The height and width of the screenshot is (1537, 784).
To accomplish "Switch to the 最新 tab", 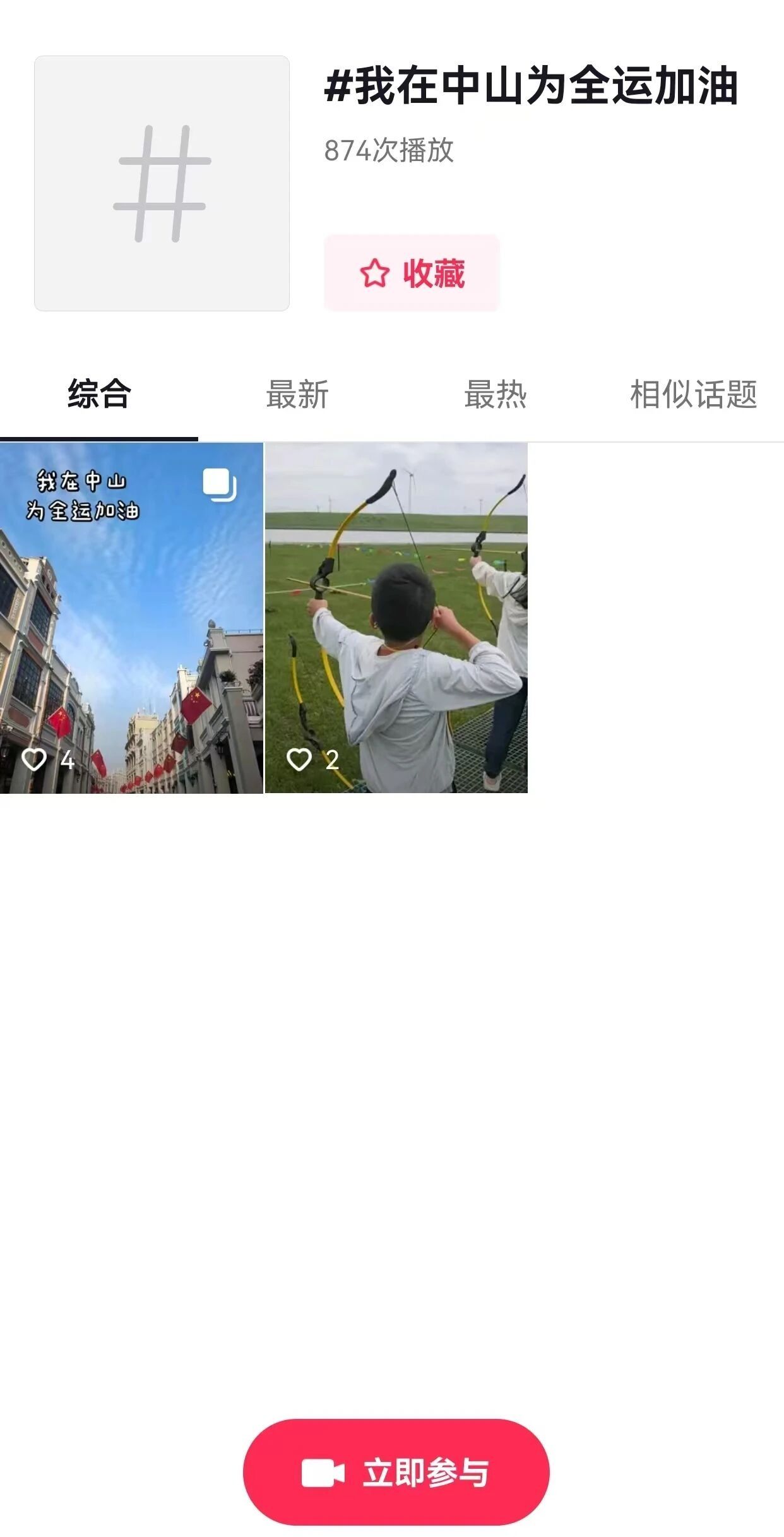I will pyautogui.click(x=297, y=395).
